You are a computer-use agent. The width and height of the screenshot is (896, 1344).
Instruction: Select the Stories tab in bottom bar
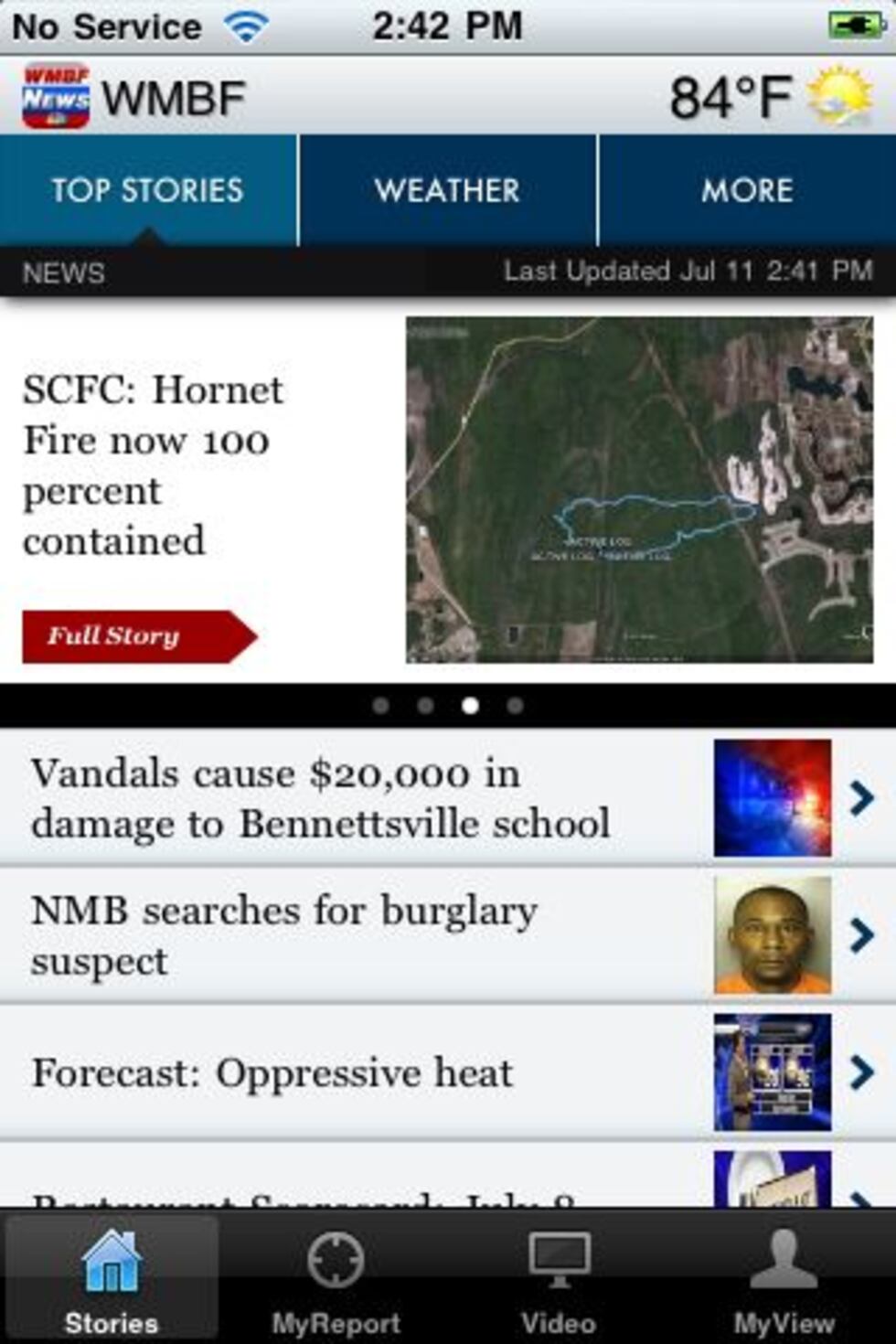click(112, 1280)
